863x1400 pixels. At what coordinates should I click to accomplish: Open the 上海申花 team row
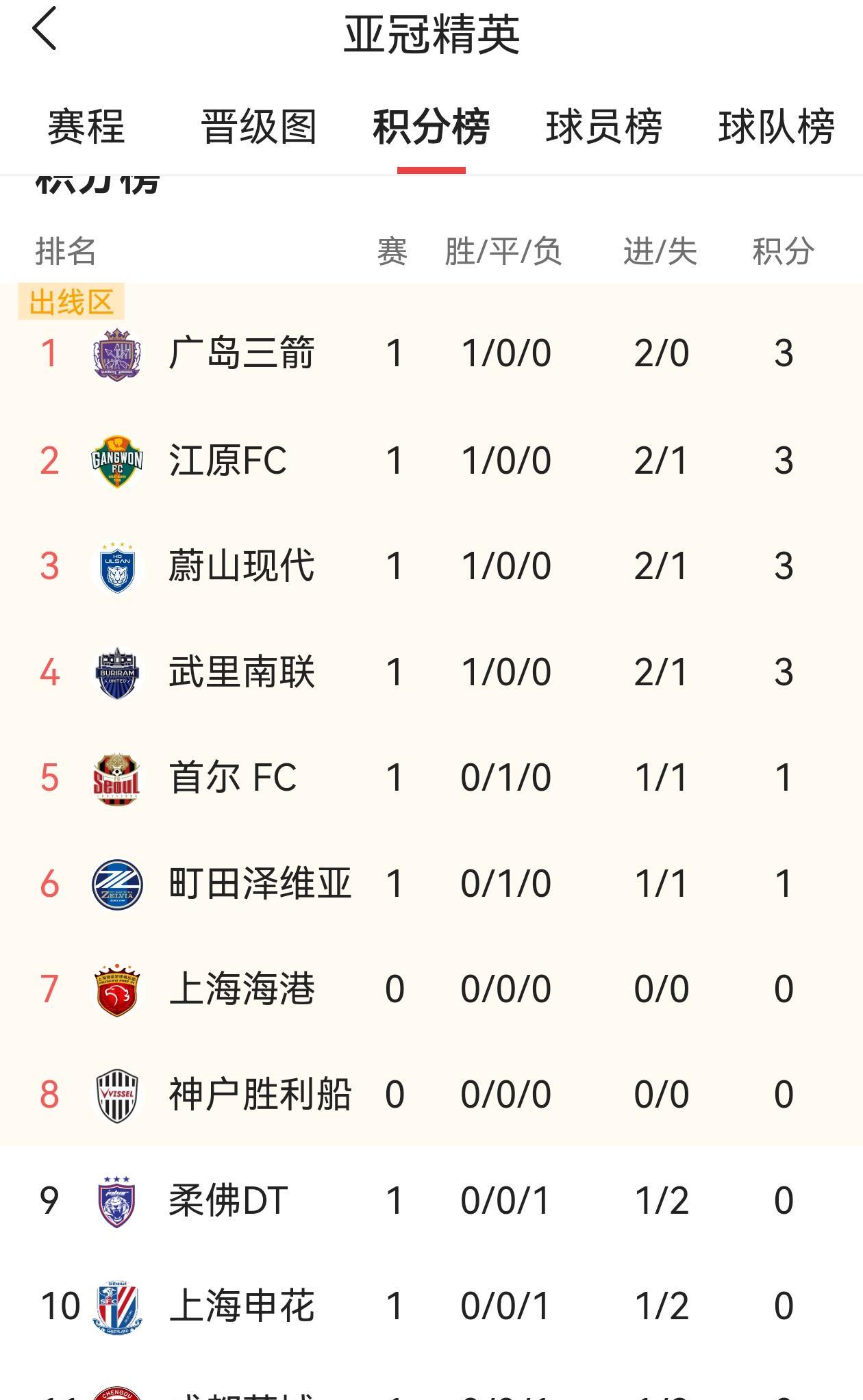coord(431,1306)
